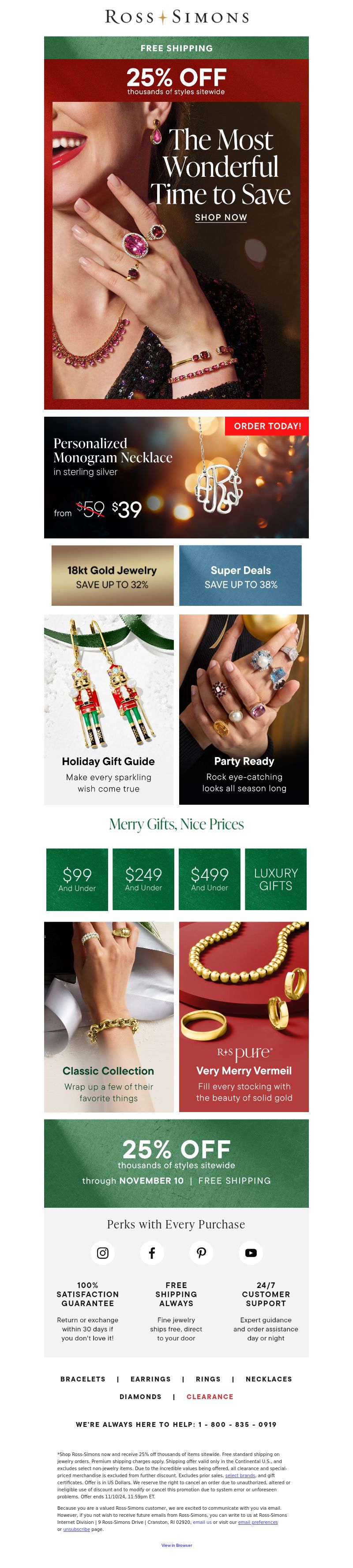This screenshot has height=1568, width=353.
Task: Open the Pinterest icon link
Action: point(202,1253)
